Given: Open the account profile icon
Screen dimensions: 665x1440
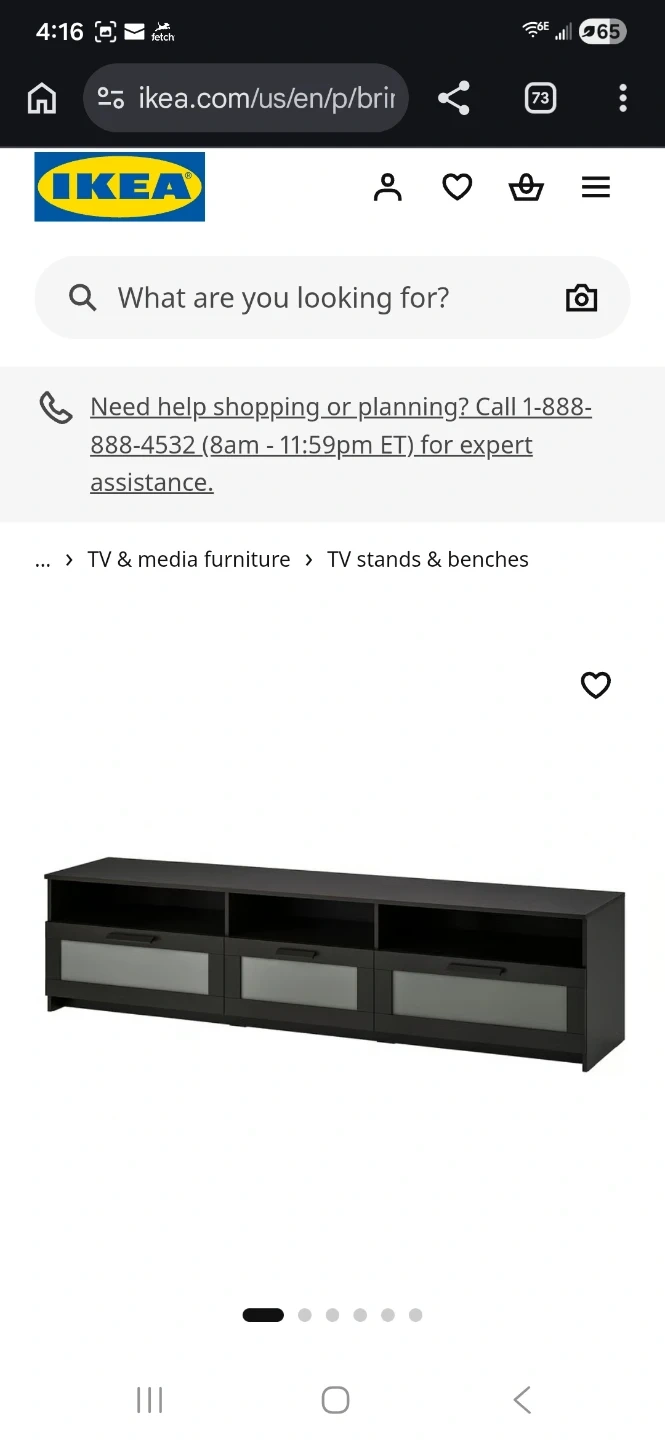Looking at the screenshot, I should (x=387, y=187).
